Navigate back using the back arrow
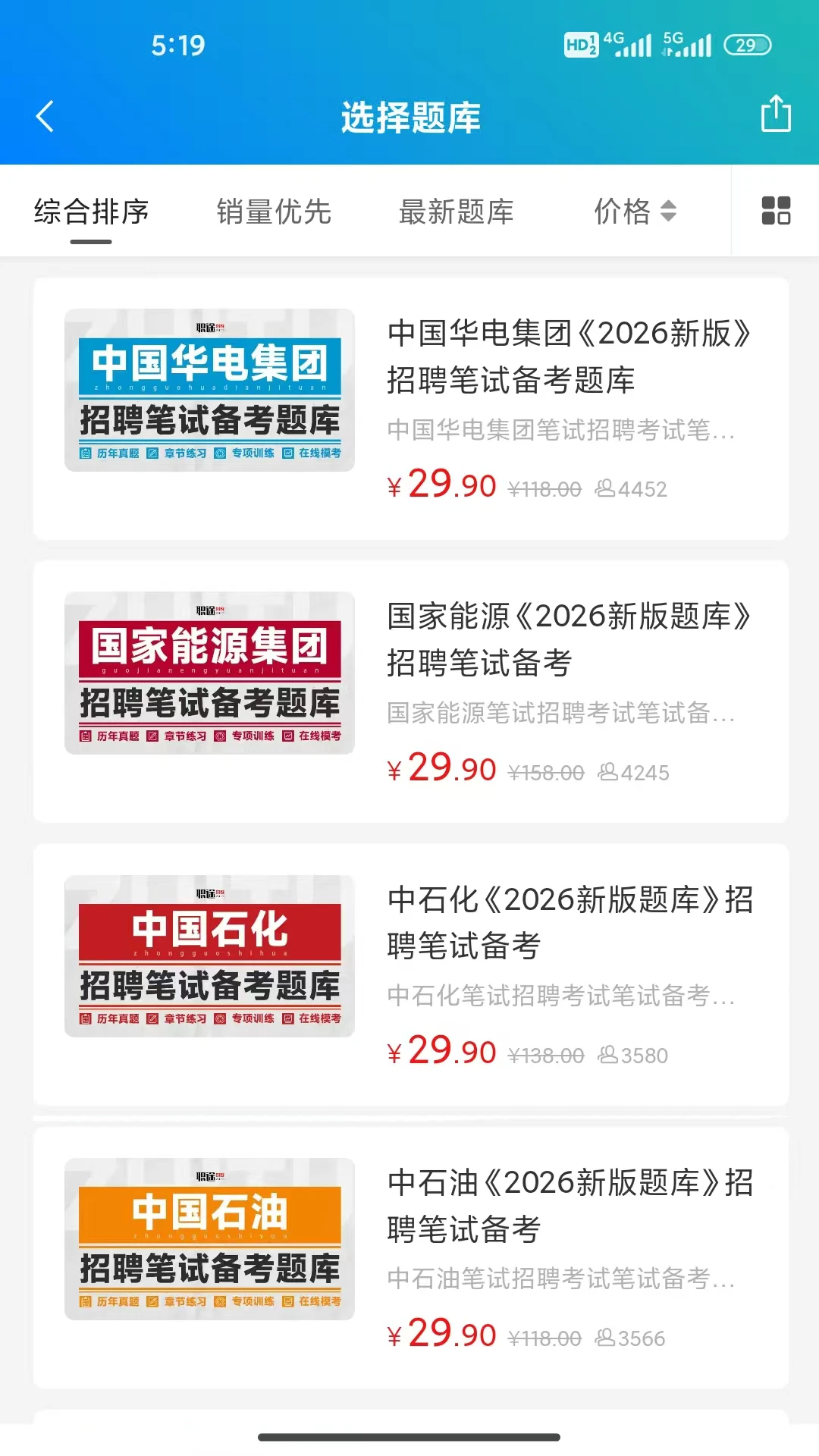Image resolution: width=819 pixels, height=1456 pixels. [44, 116]
